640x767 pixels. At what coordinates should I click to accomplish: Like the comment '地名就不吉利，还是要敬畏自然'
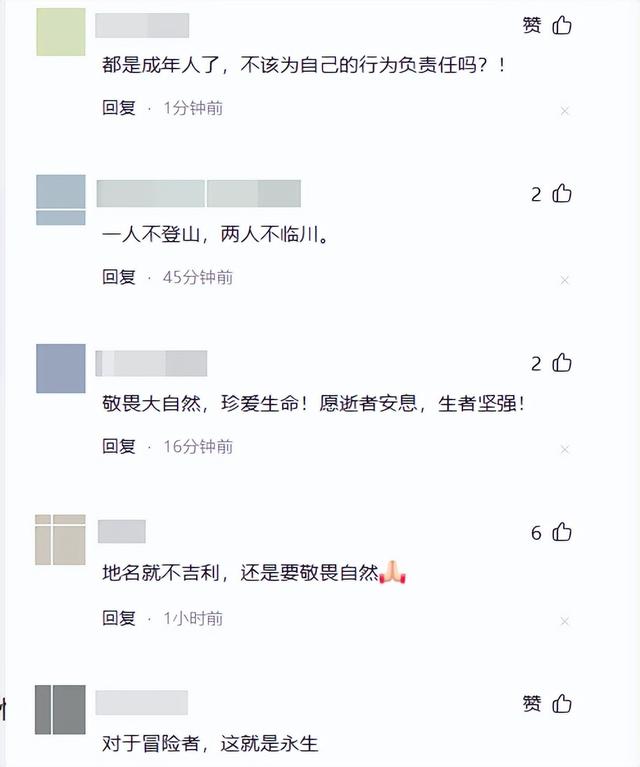coord(562,533)
